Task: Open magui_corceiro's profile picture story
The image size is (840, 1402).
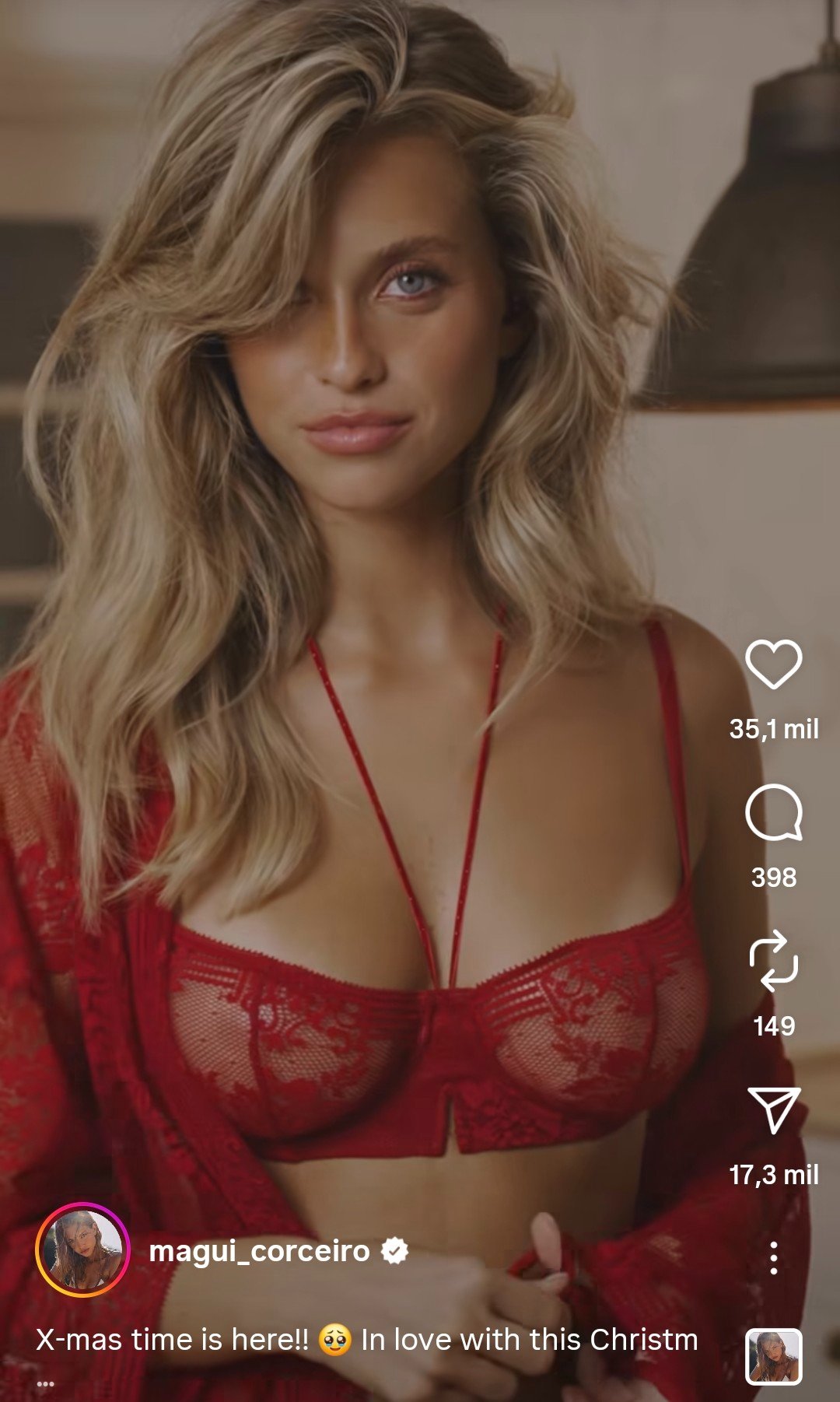Action: point(82,1250)
